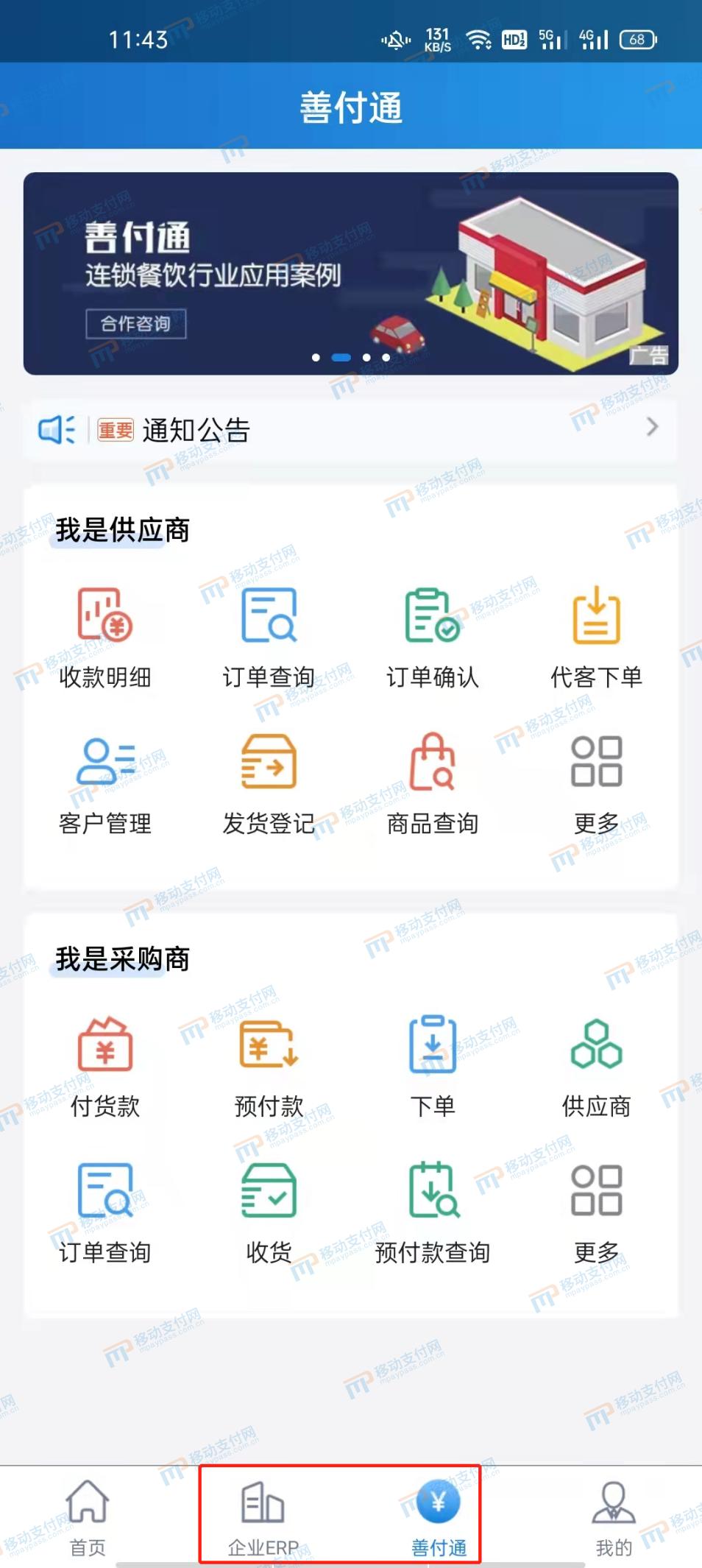Select 下单 in the purchaser section
The image size is (702, 1568).
pos(433,1064)
